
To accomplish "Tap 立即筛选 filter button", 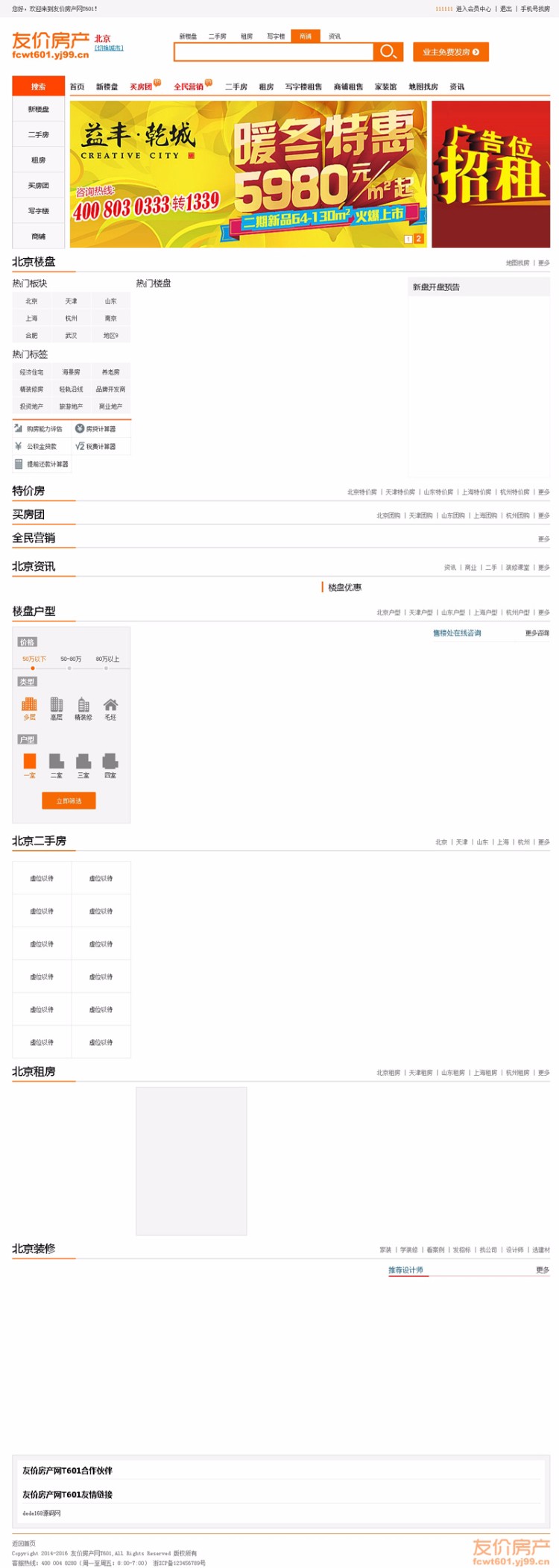I will tap(69, 800).
